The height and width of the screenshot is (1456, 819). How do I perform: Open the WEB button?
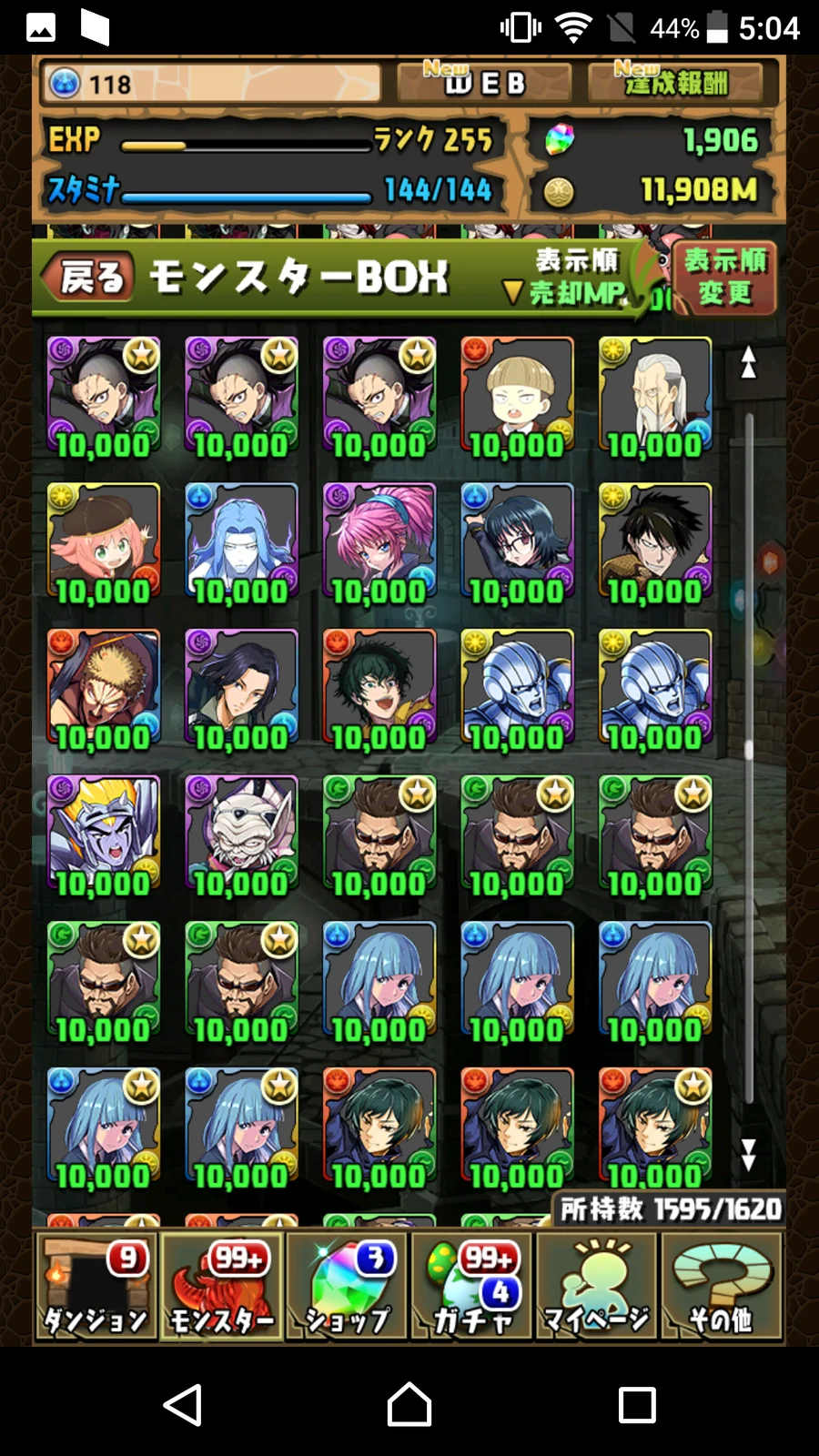point(484,83)
